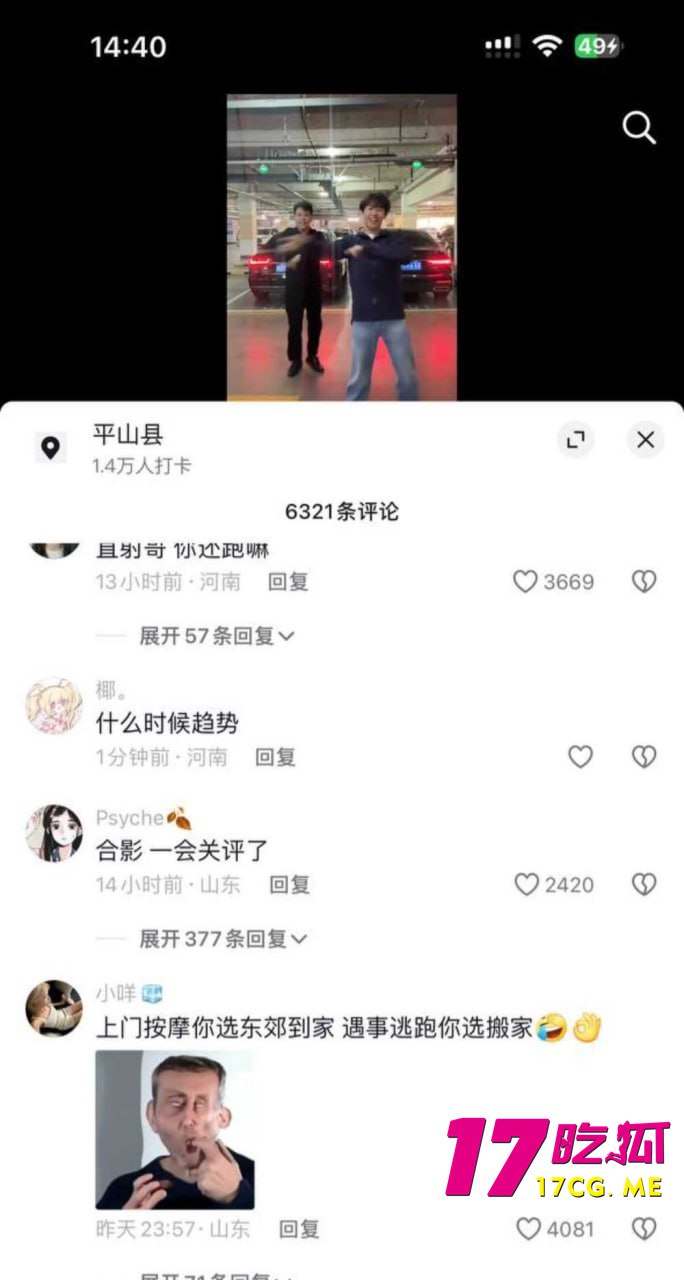Like 小咩's comment with 4081 likes
The height and width of the screenshot is (1280, 684).
pos(528,1229)
